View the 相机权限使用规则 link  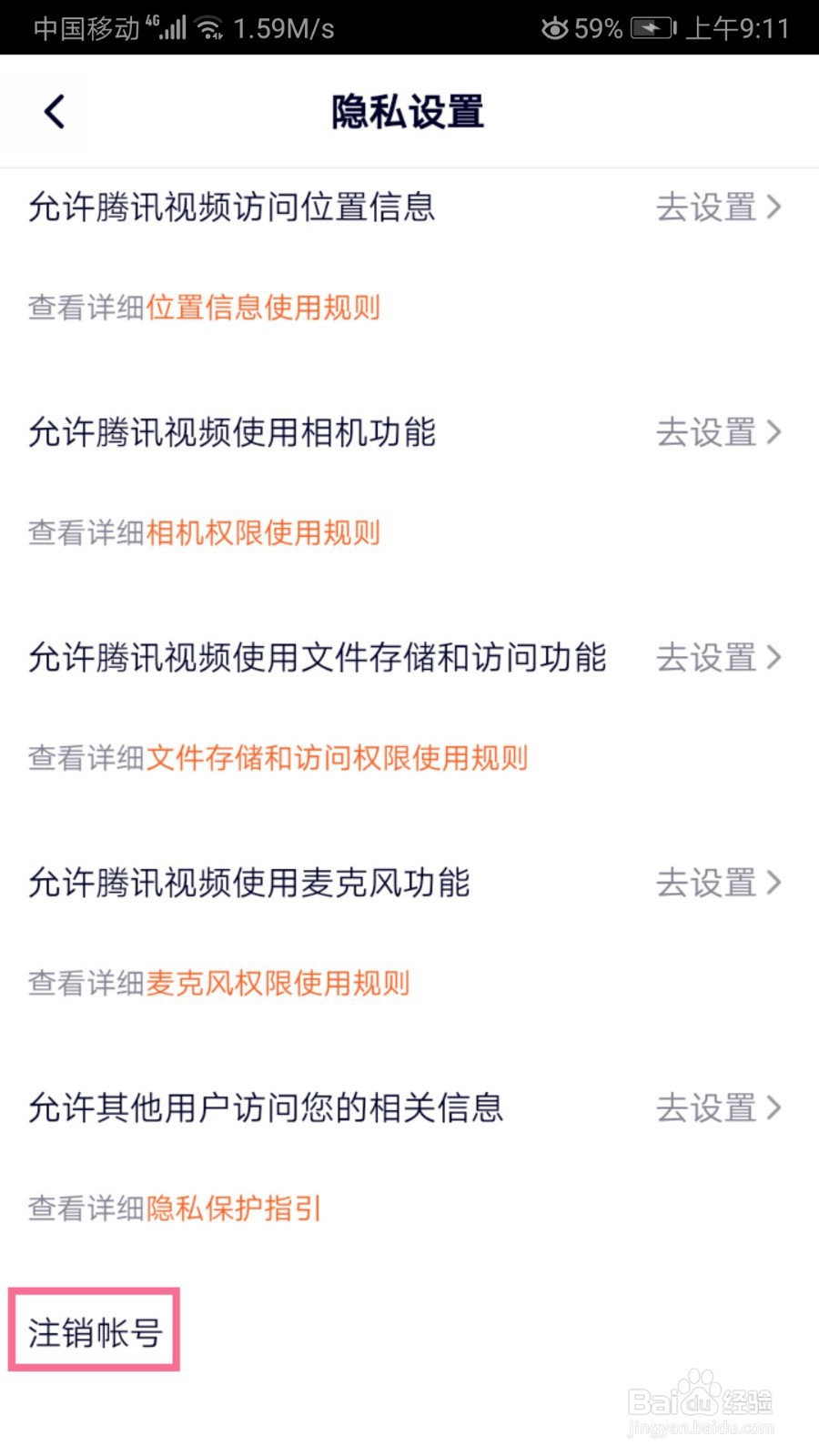(x=263, y=532)
